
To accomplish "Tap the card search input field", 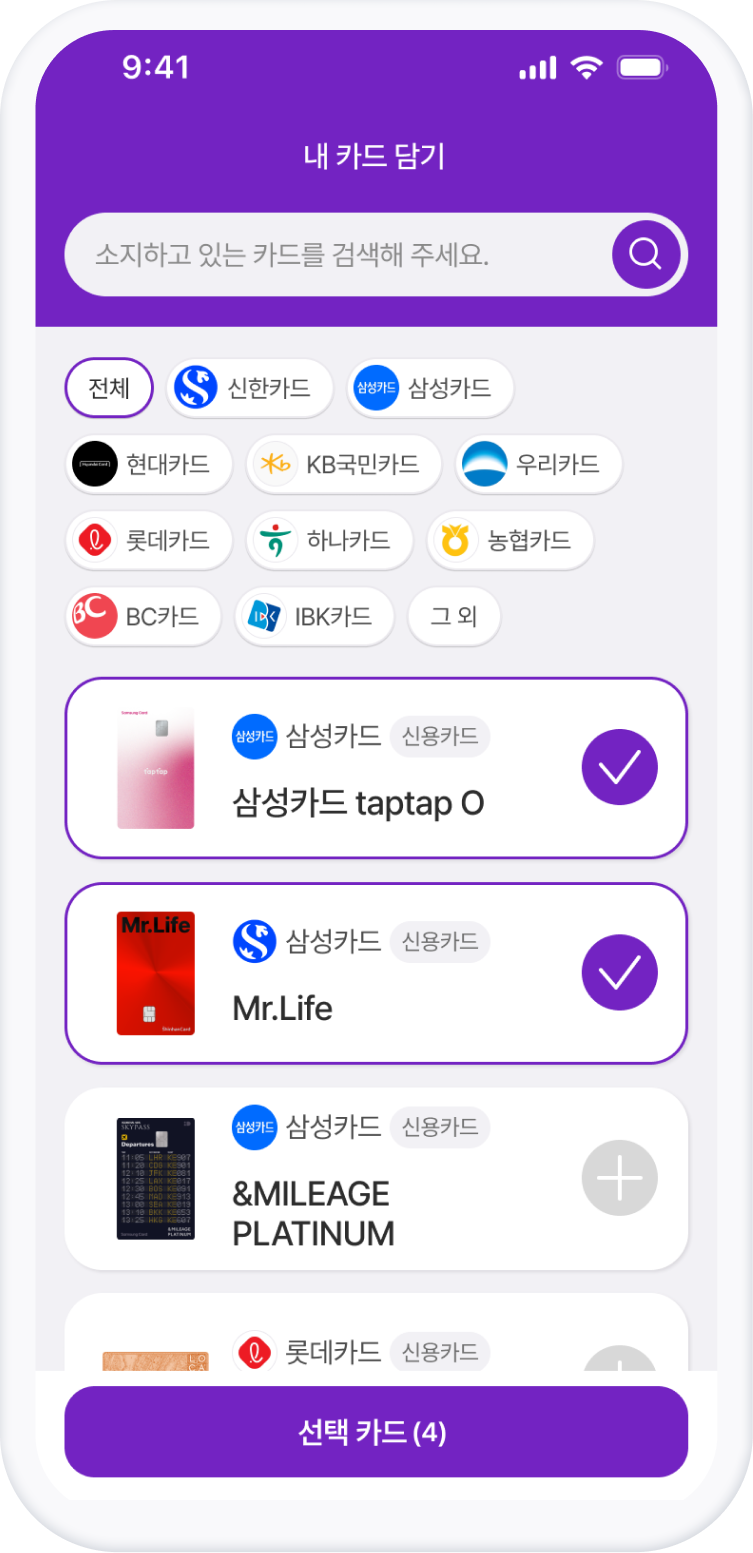I will (330, 254).
